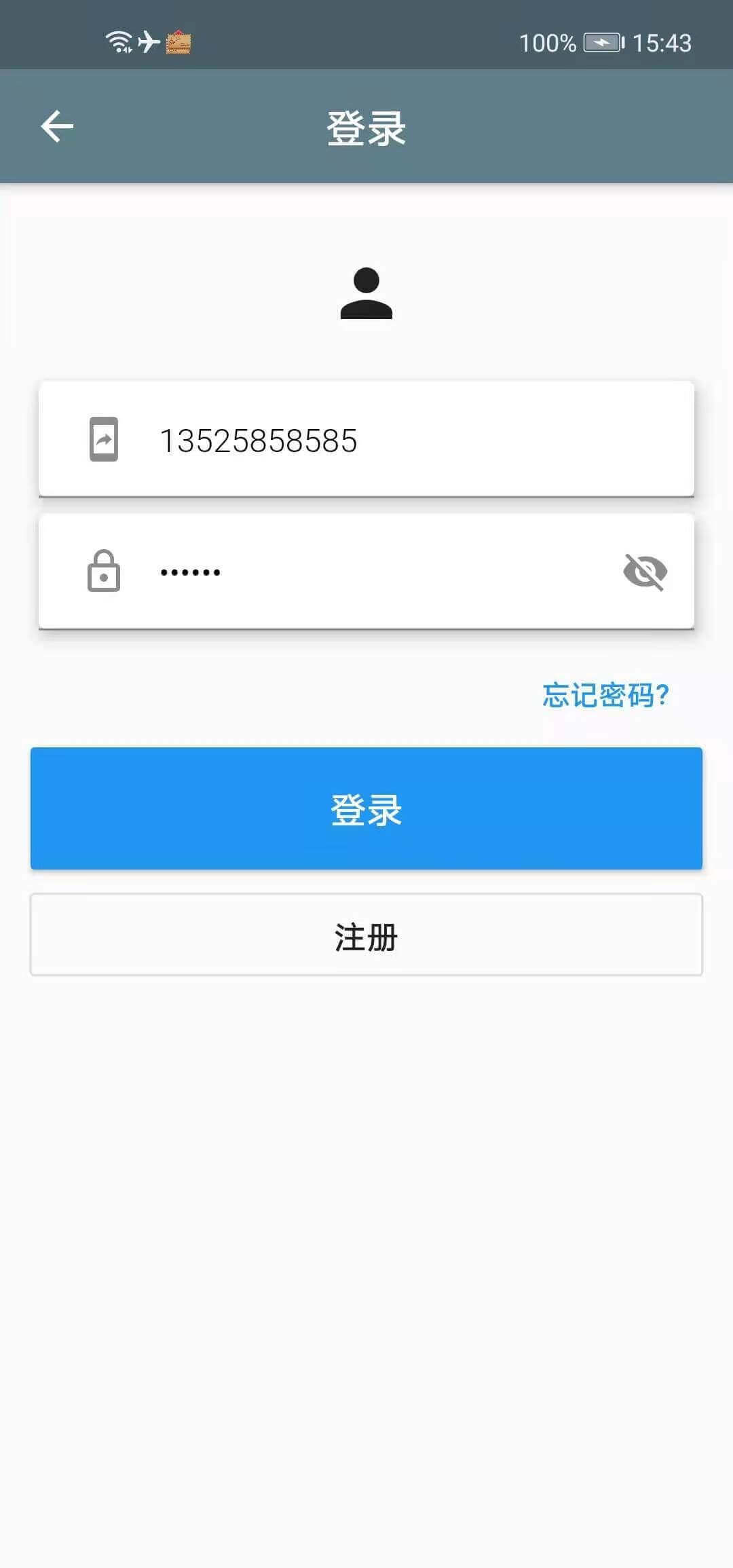733x1568 pixels.
Task: Click the number 13525858585 to edit it
Action: pos(260,441)
